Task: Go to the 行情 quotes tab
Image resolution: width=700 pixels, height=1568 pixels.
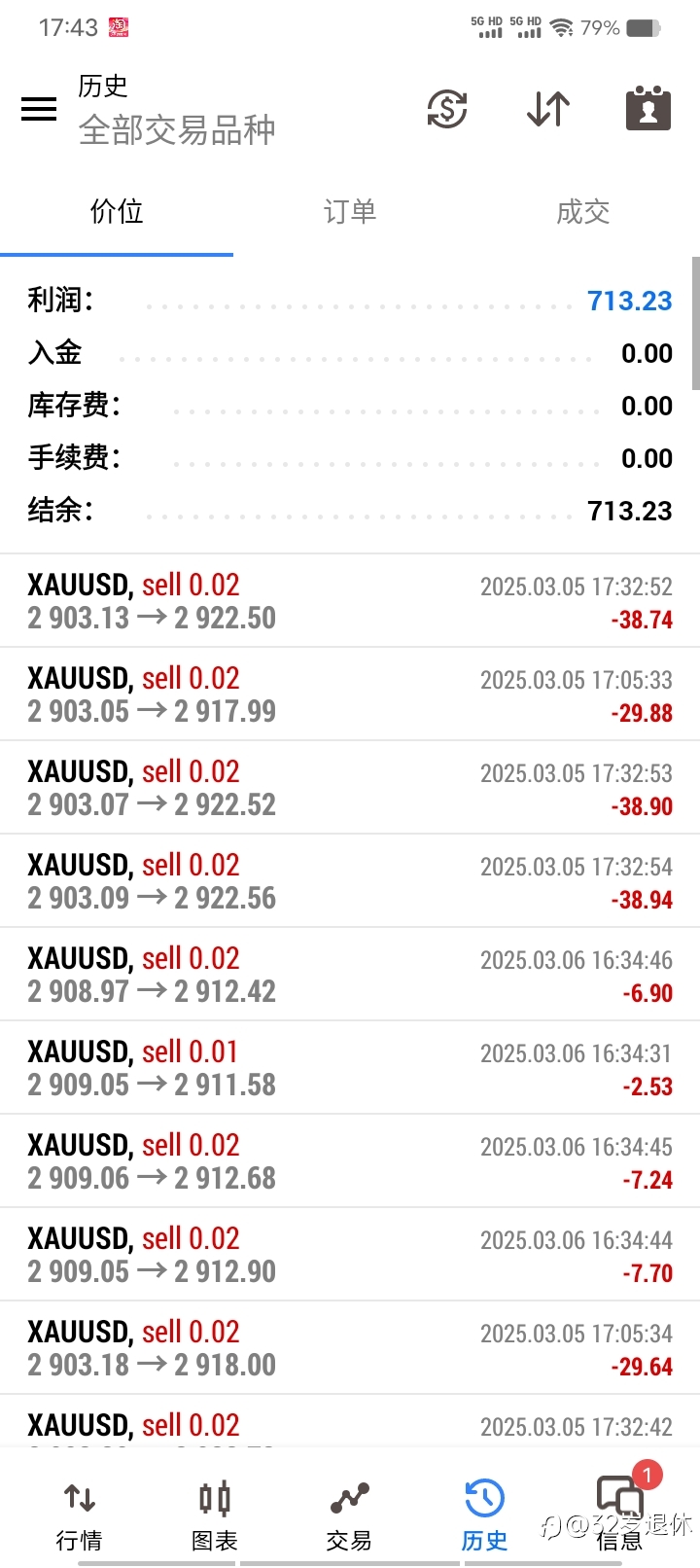Action: pos(80,1515)
